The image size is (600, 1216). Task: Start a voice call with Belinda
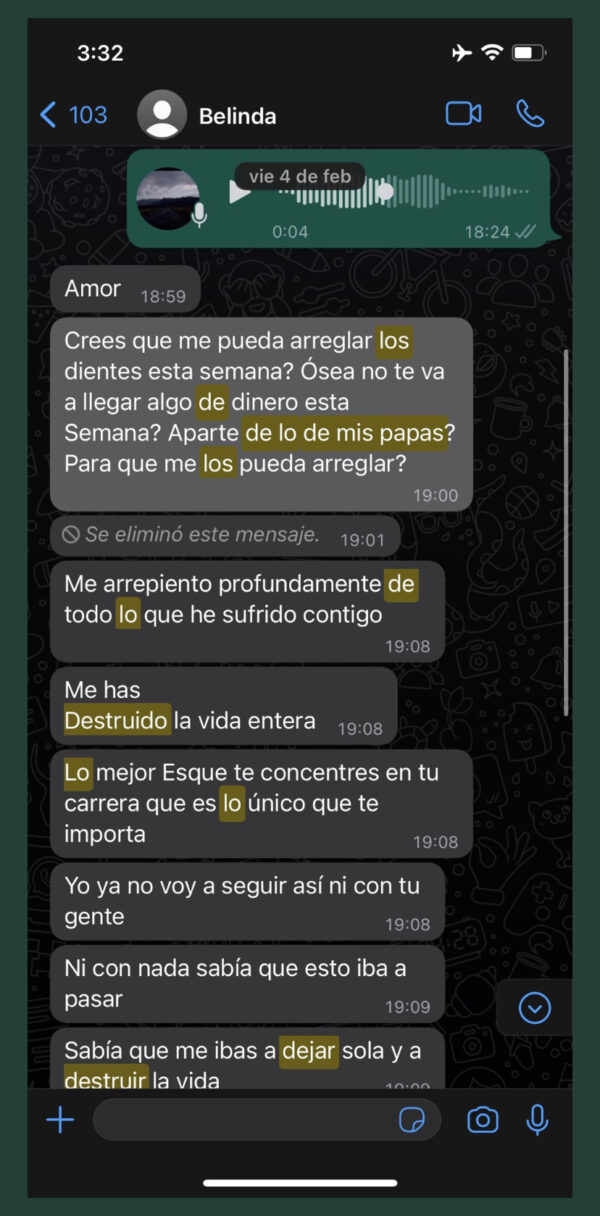pyautogui.click(x=530, y=114)
